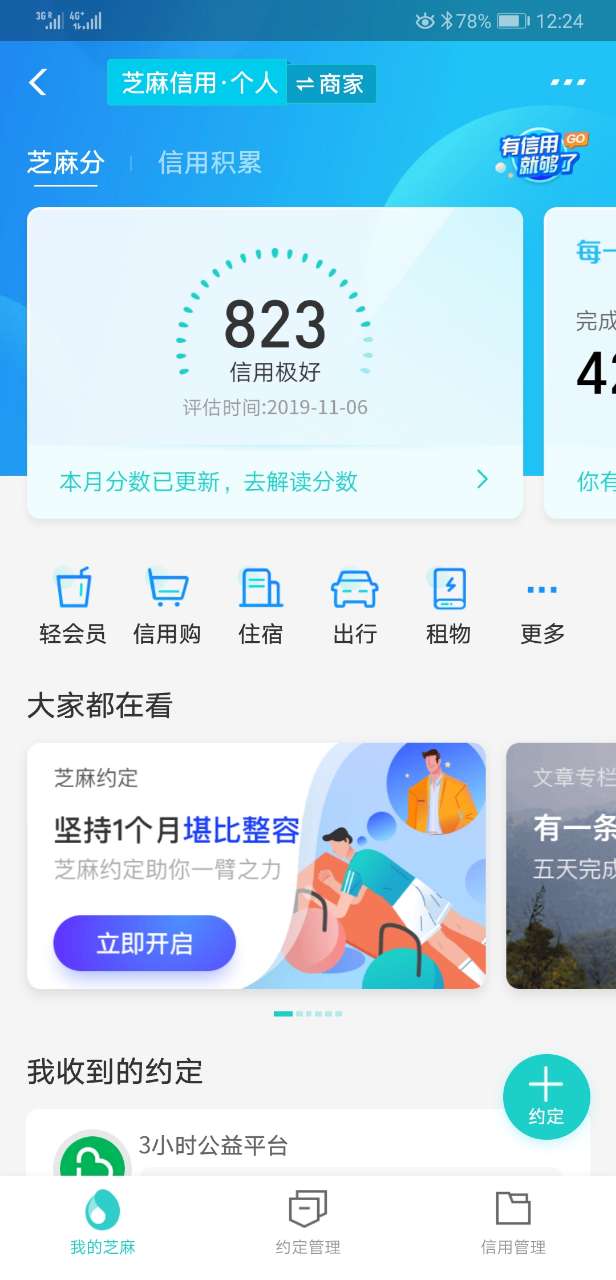The width and height of the screenshot is (616, 1280).
Task: Open the three-dot overflow menu
Action: [x=567, y=82]
